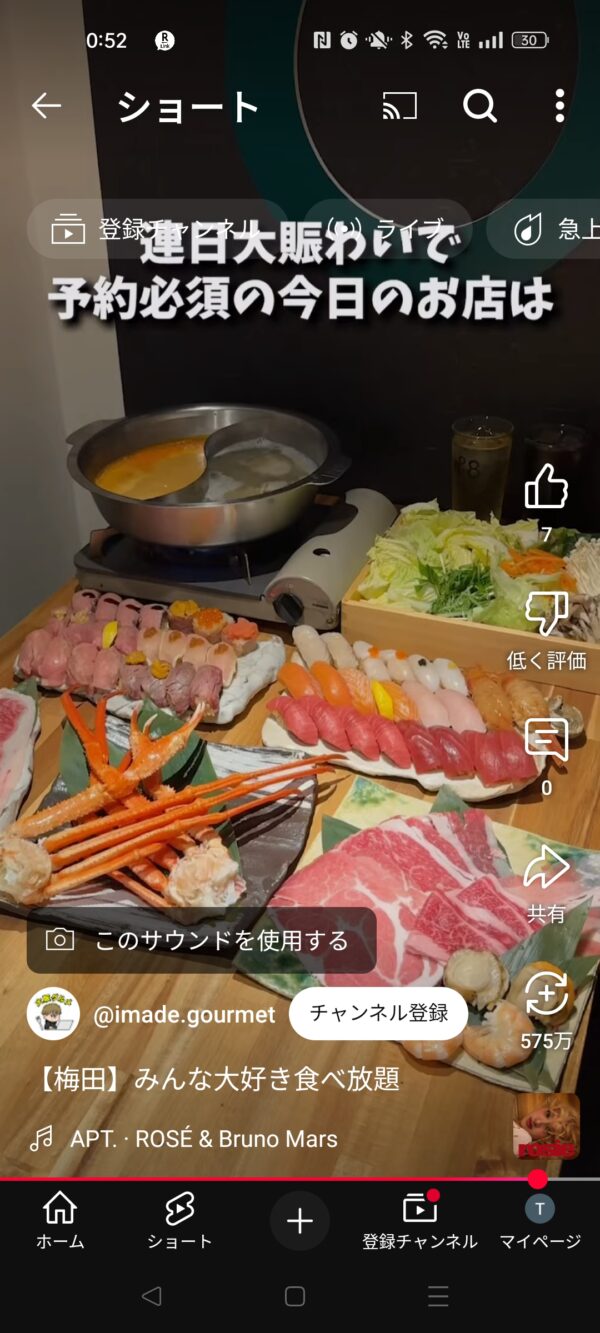Remix this Short
This screenshot has height=1333, width=600.
point(546,996)
